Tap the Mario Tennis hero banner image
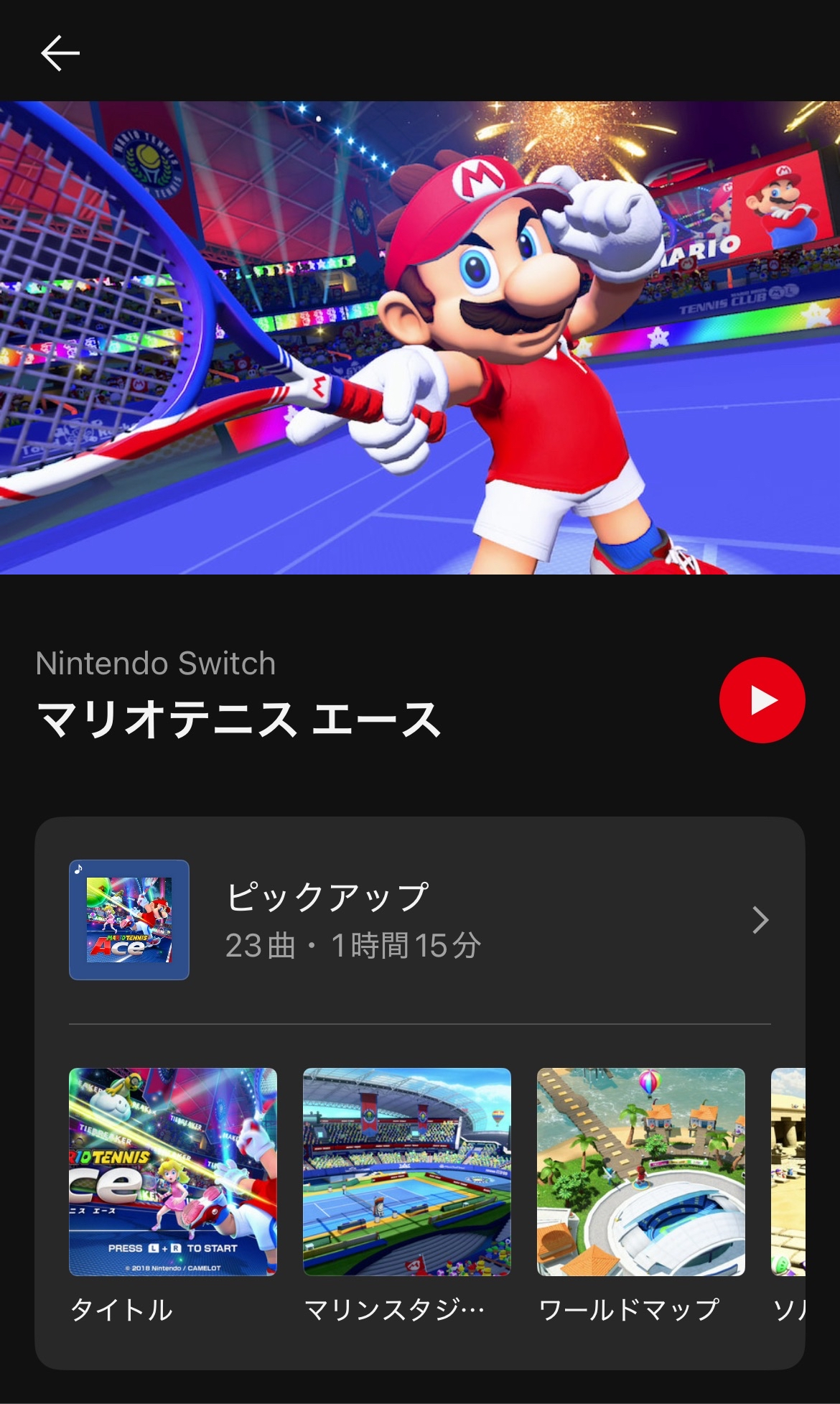The height and width of the screenshot is (1404, 840). 420,338
